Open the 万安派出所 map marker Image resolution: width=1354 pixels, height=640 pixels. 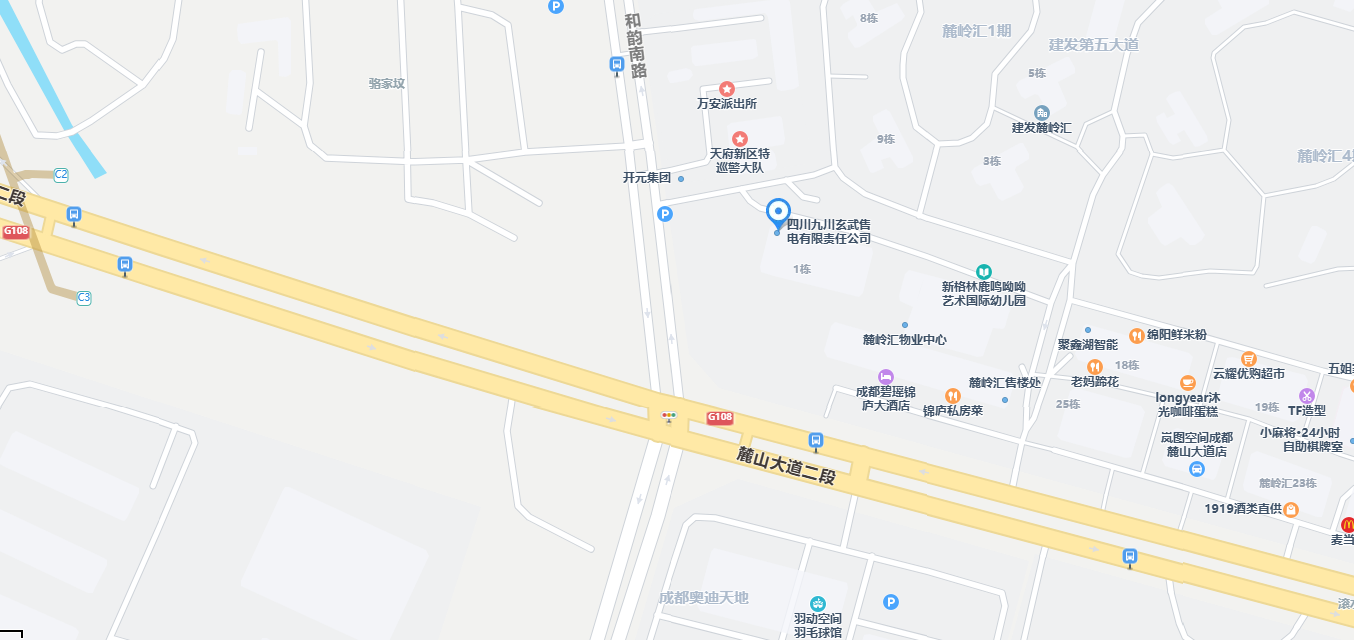pos(727,90)
